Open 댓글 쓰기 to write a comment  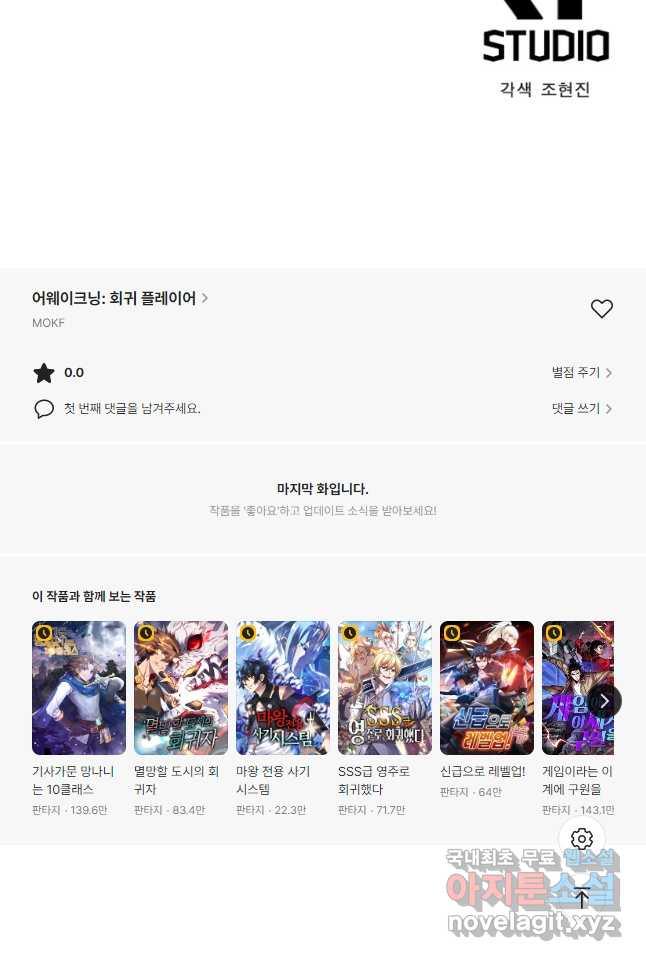click(581, 409)
